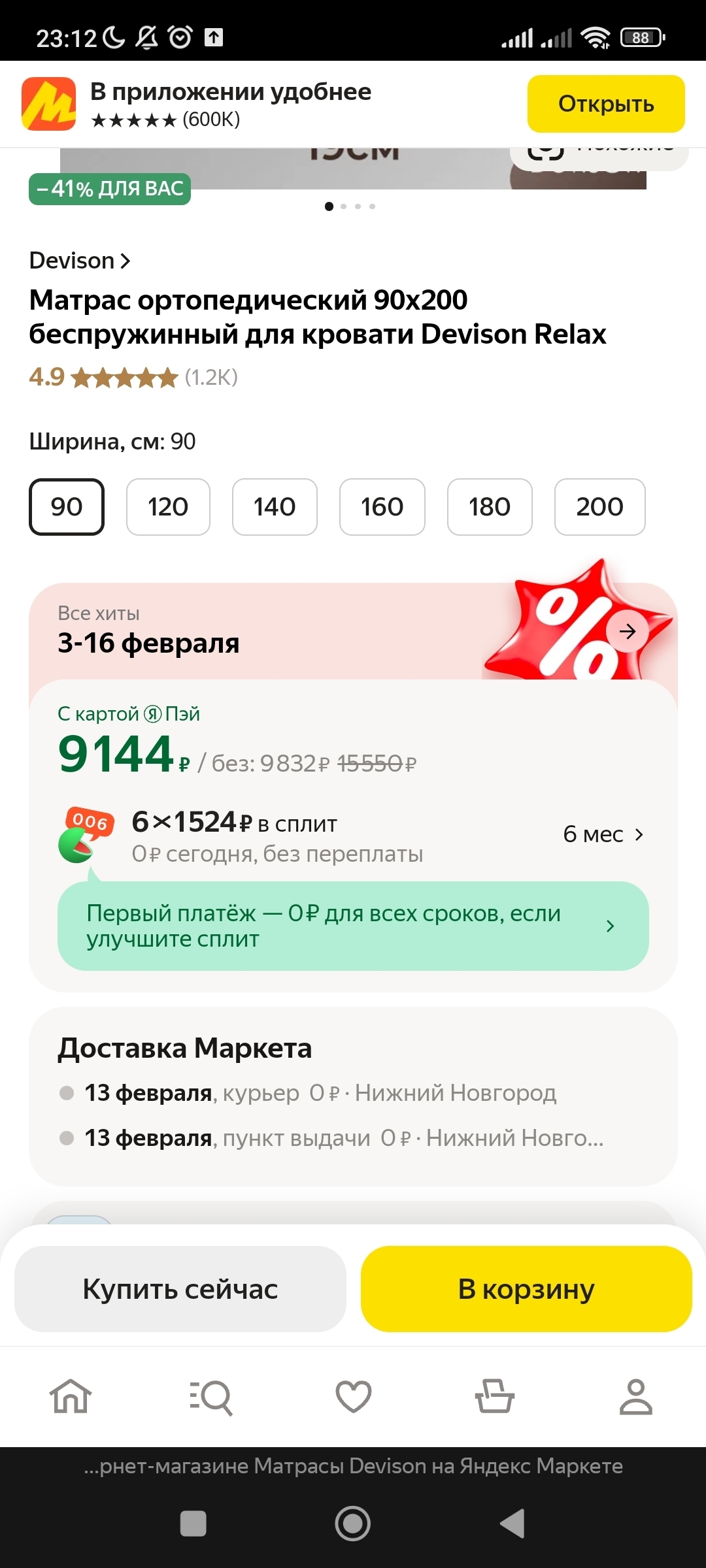
Task: Tap the yellow Открыть button
Action: pos(606,104)
